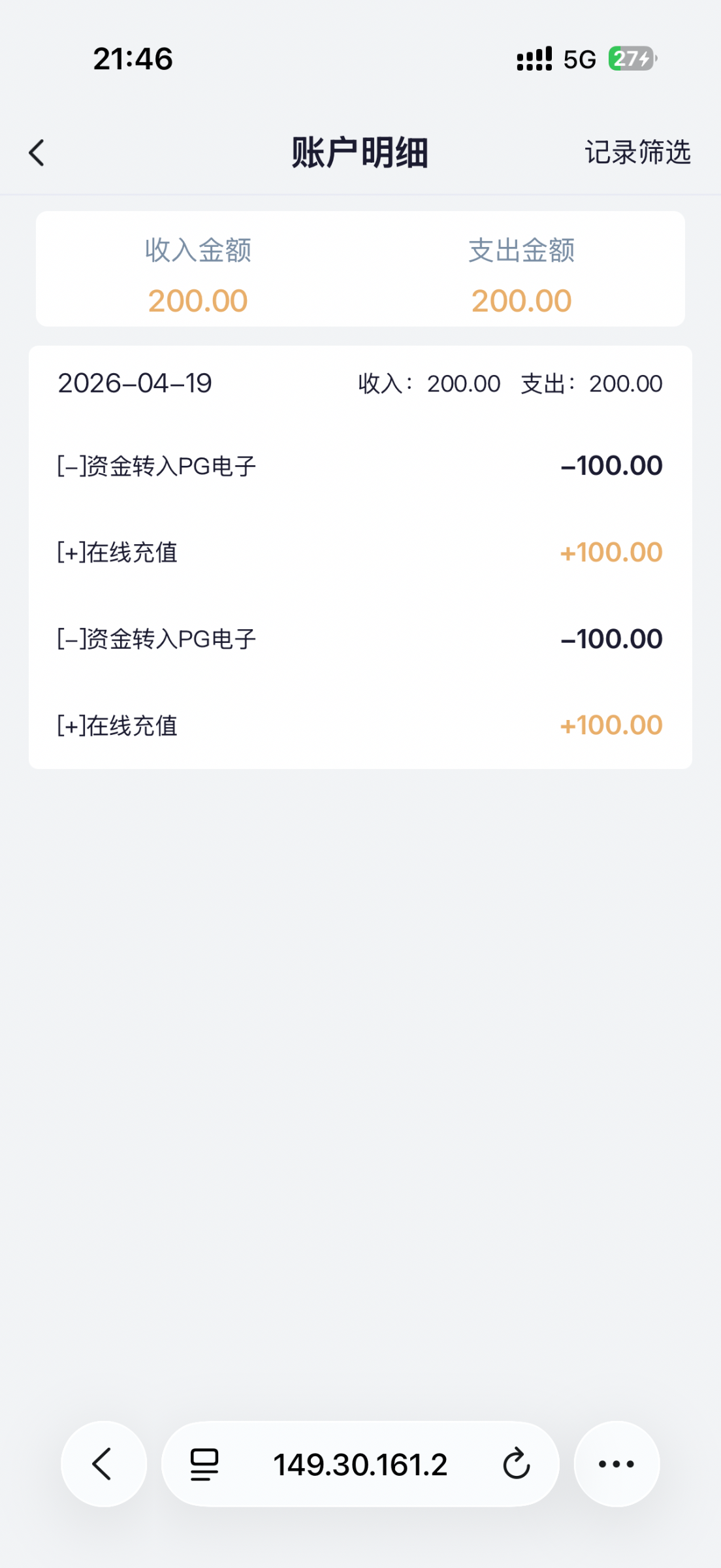Tap the battery indicator in the status bar

point(628,59)
